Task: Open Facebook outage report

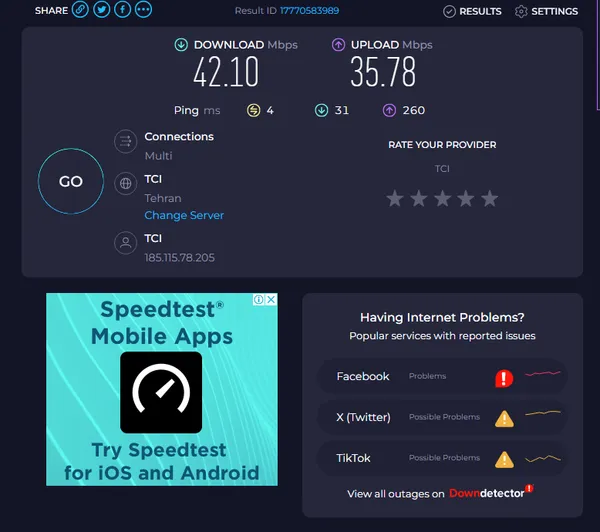Action: pos(442,377)
